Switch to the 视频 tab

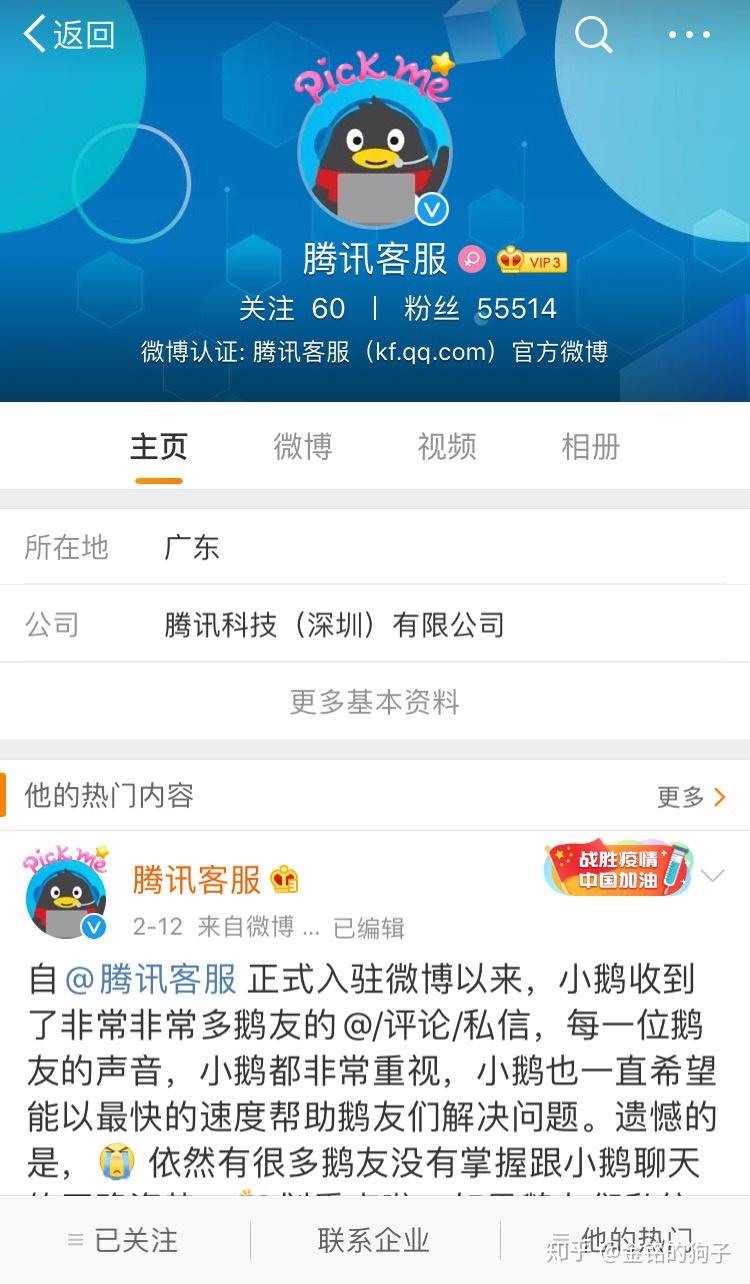click(446, 447)
